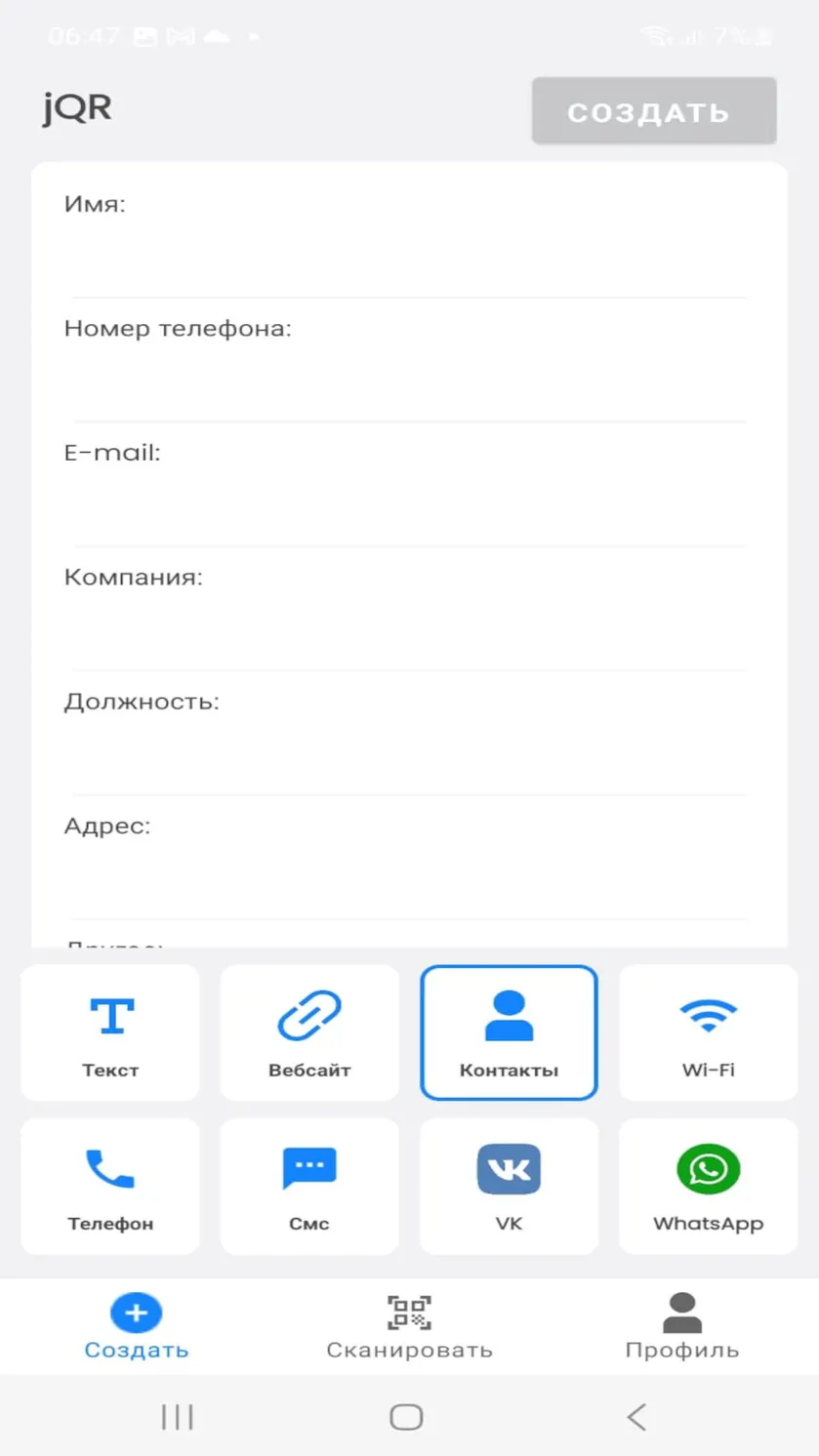
Task: Switch to the Сканировать tab
Action: (x=409, y=1326)
